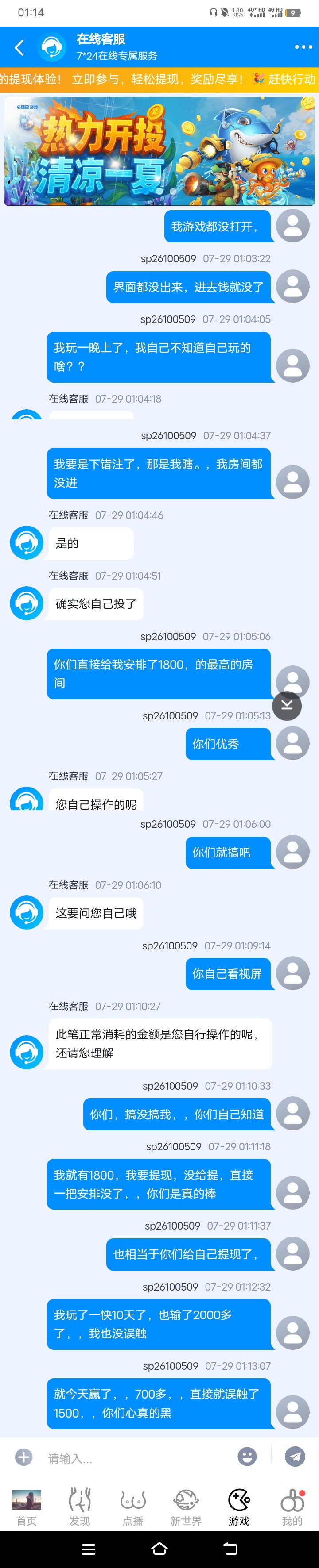Viewport: 319px width, 1568px height.
Task: Jump to the latest message
Action: click(x=287, y=706)
